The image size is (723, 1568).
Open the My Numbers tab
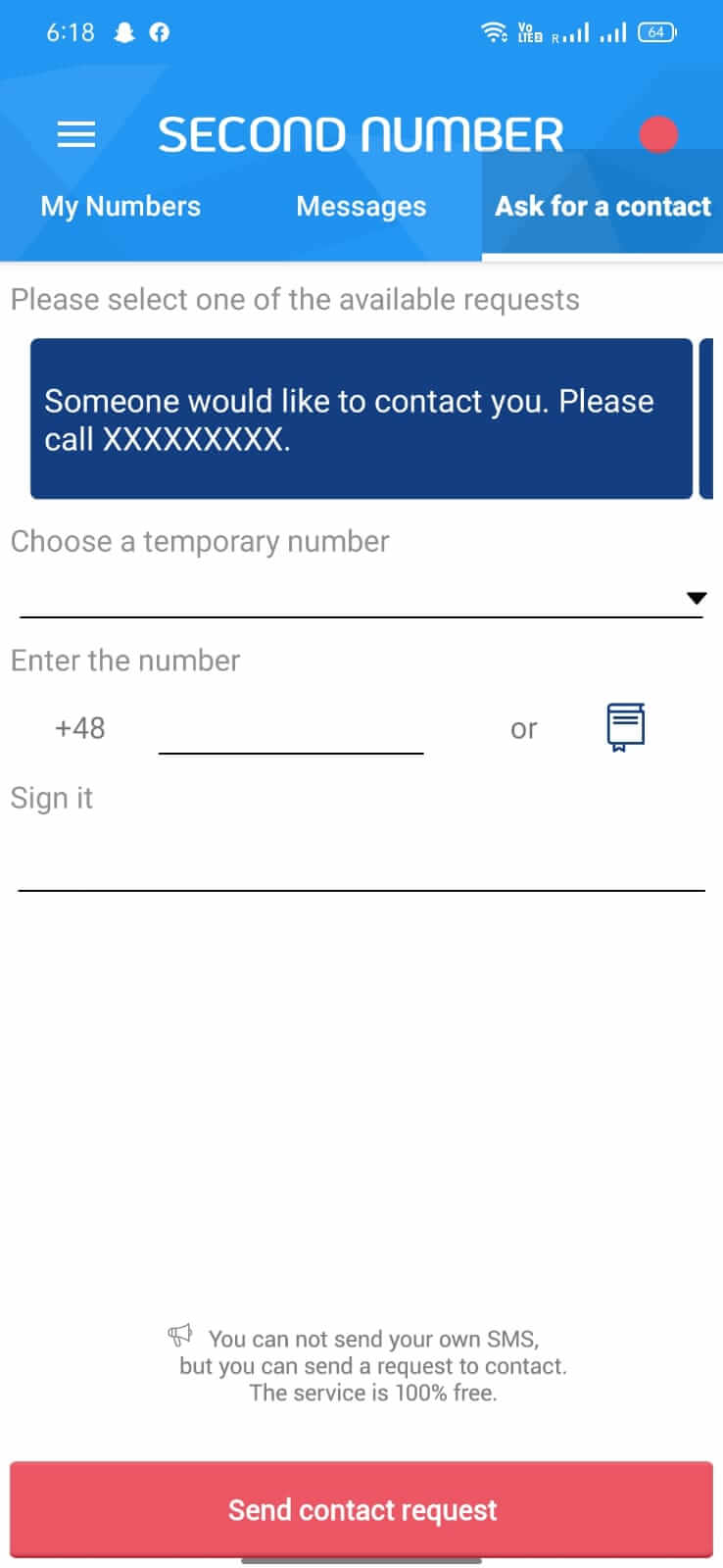pyautogui.click(x=120, y=207)
